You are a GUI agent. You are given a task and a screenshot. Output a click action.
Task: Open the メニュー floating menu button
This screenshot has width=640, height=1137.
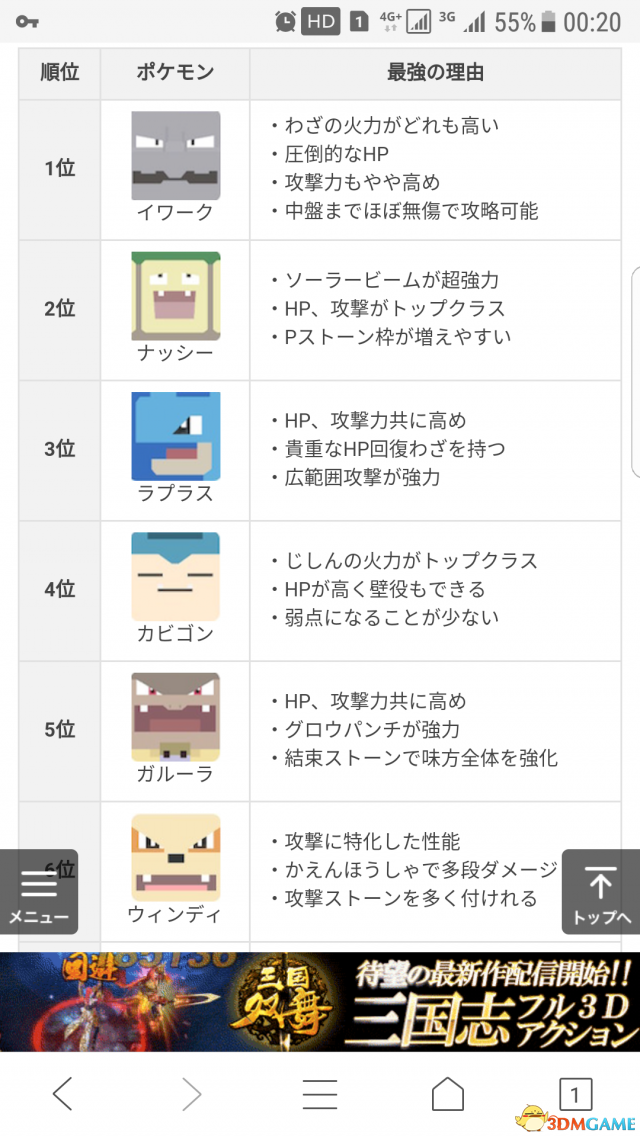pyautogui.click(x=39, y=892)
